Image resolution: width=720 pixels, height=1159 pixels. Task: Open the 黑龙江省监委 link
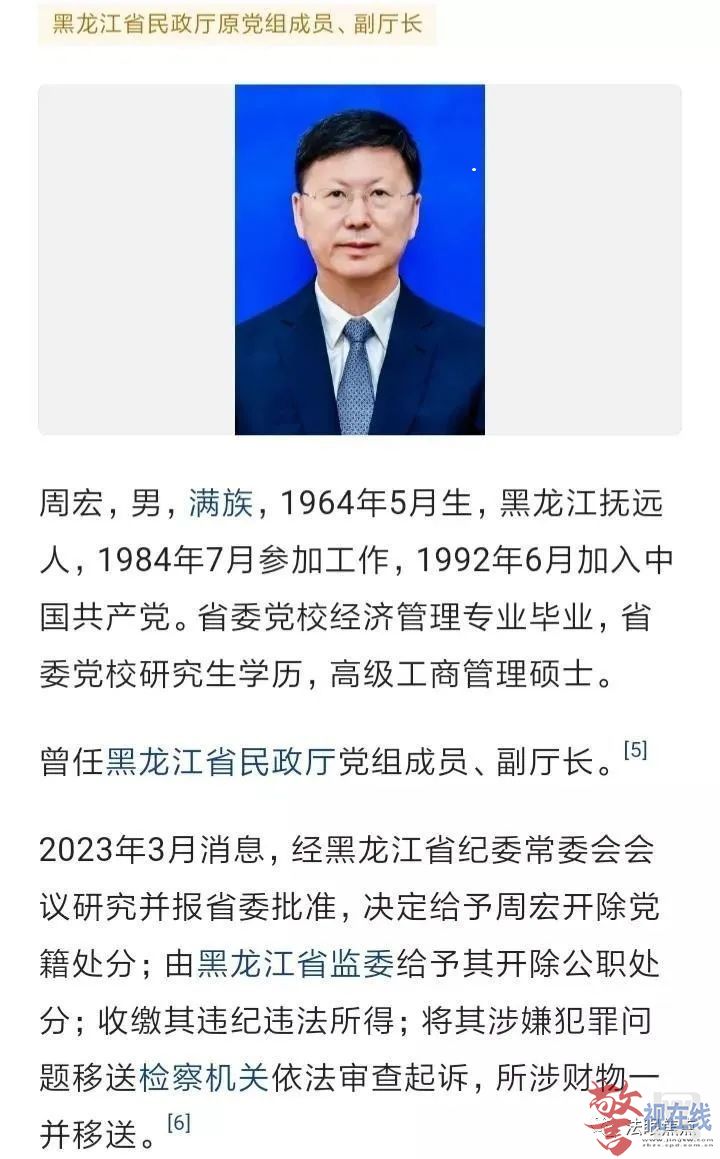click(296, 965)
